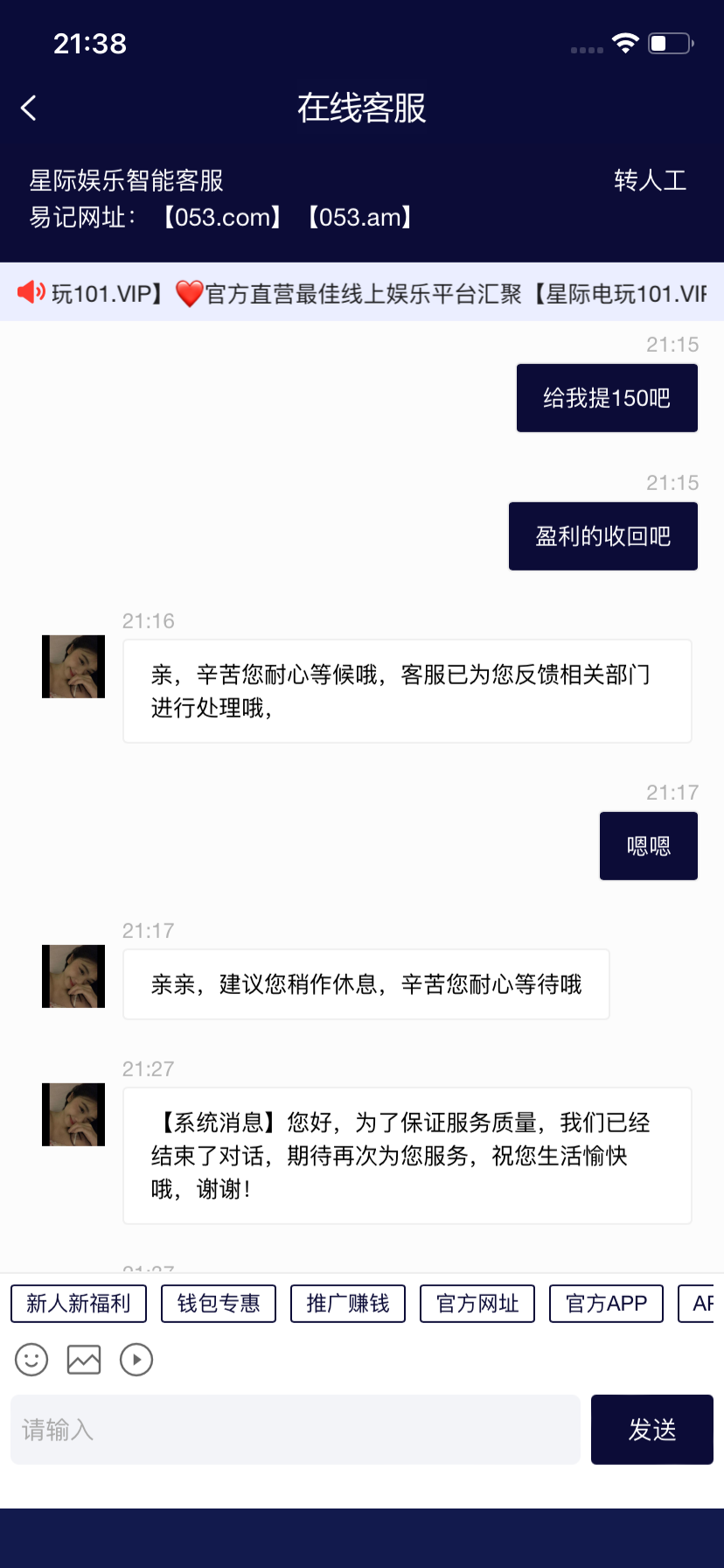
Task: Tap the customer service avatar thumbnail
Action: click(x=73, y=666)
